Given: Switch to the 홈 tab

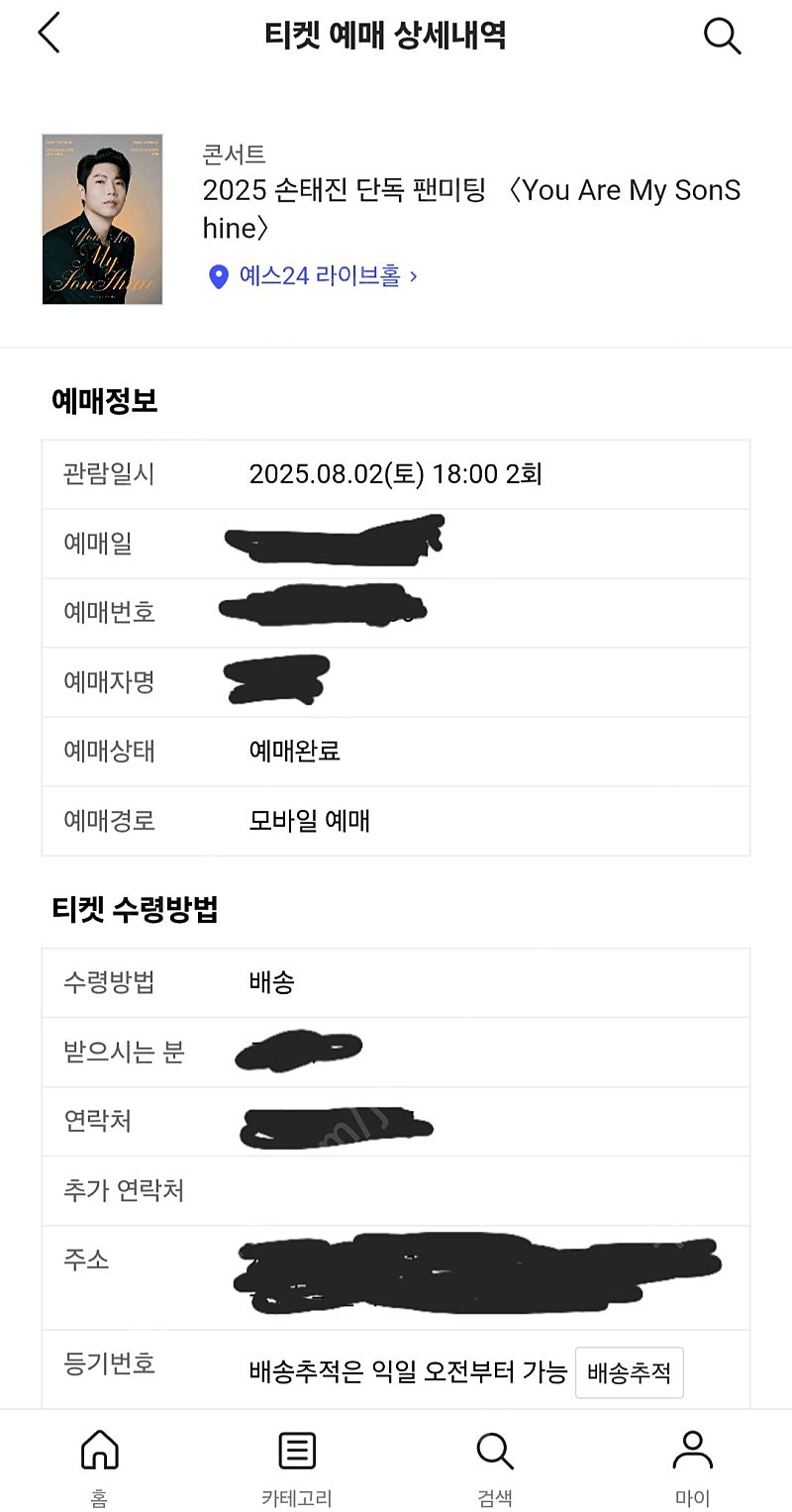Looking at the screenshot, I should coord(99,1467).
